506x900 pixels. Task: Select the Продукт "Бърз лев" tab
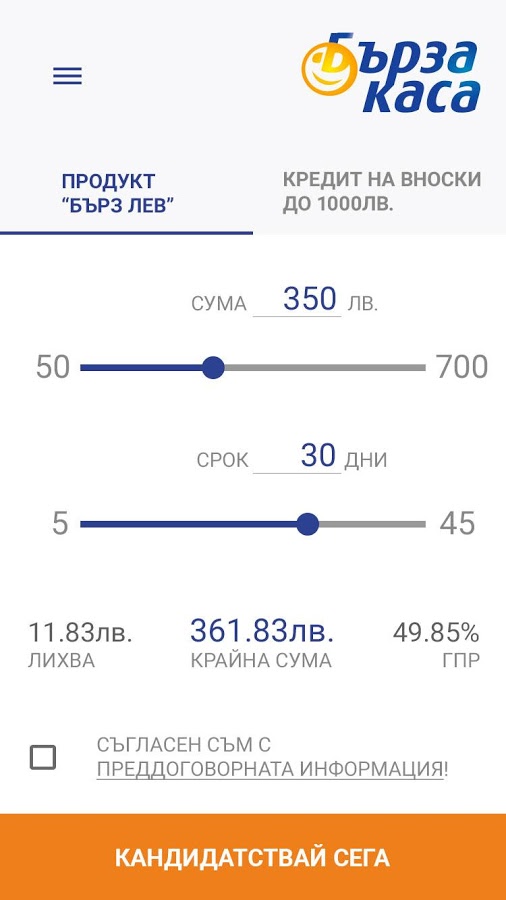[x=126, y=193]
